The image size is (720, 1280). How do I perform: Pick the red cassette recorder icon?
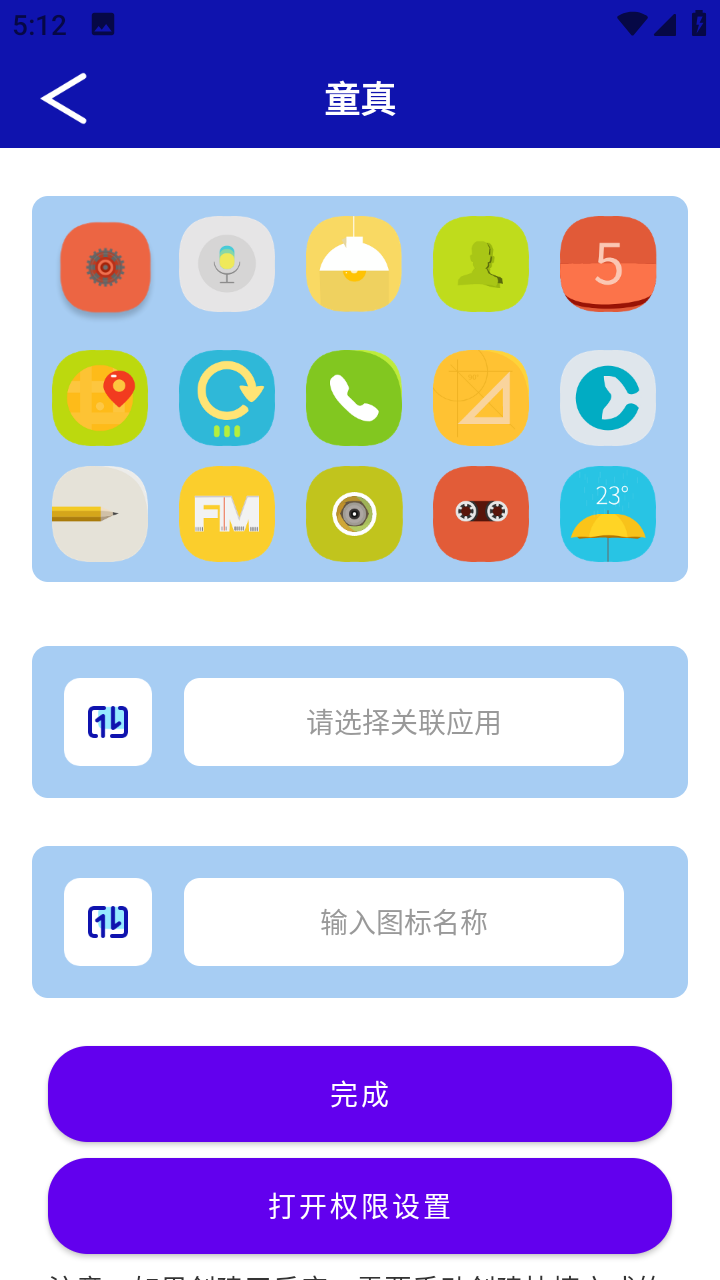click(x=481, y=514)
